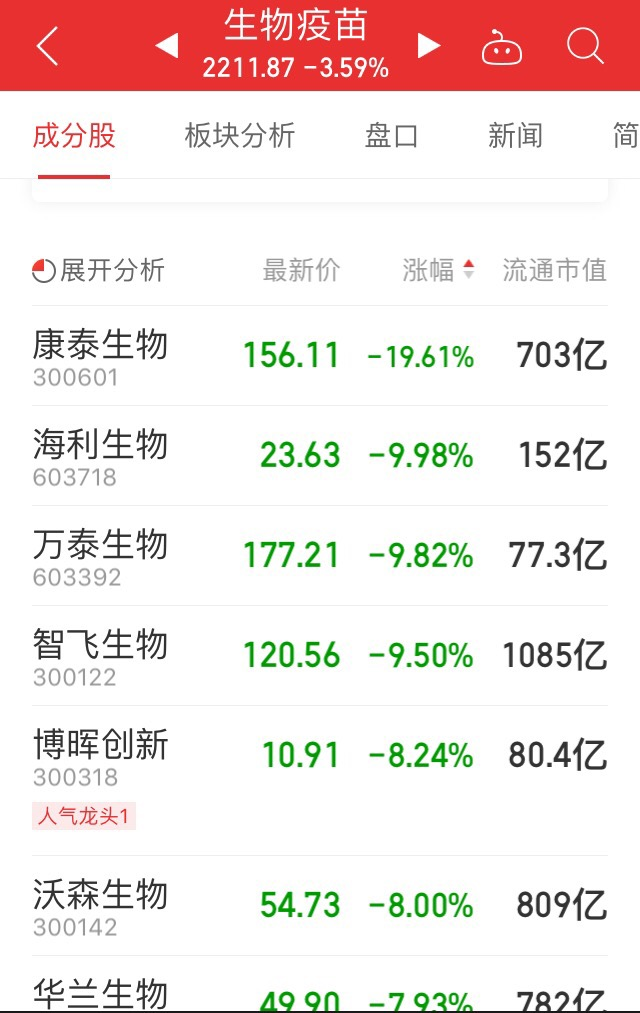Open 万泰生物 603392 stock details
This screenshot has width=640, height=1013.
tap(320, 556)
